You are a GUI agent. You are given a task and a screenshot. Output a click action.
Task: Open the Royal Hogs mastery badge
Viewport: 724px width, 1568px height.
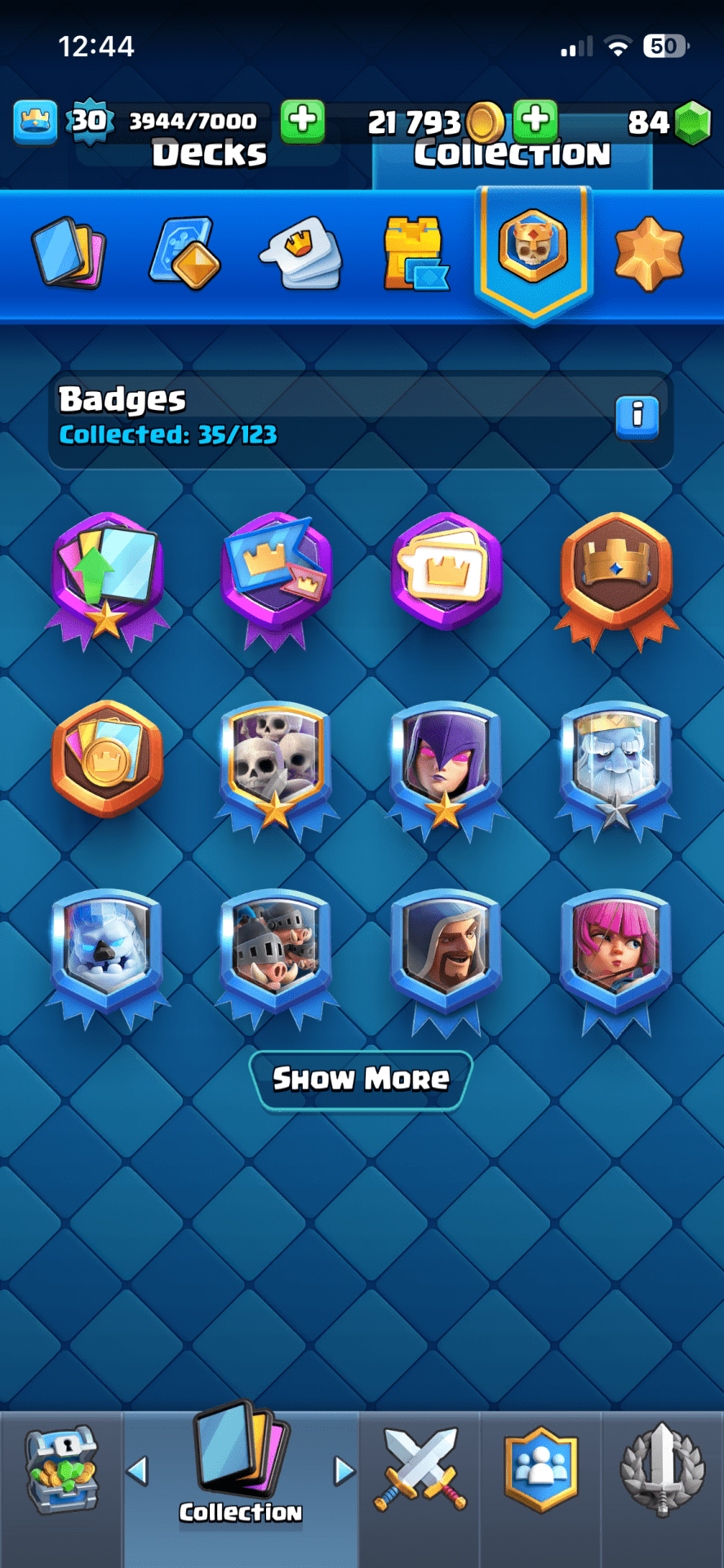coord(275,951)
